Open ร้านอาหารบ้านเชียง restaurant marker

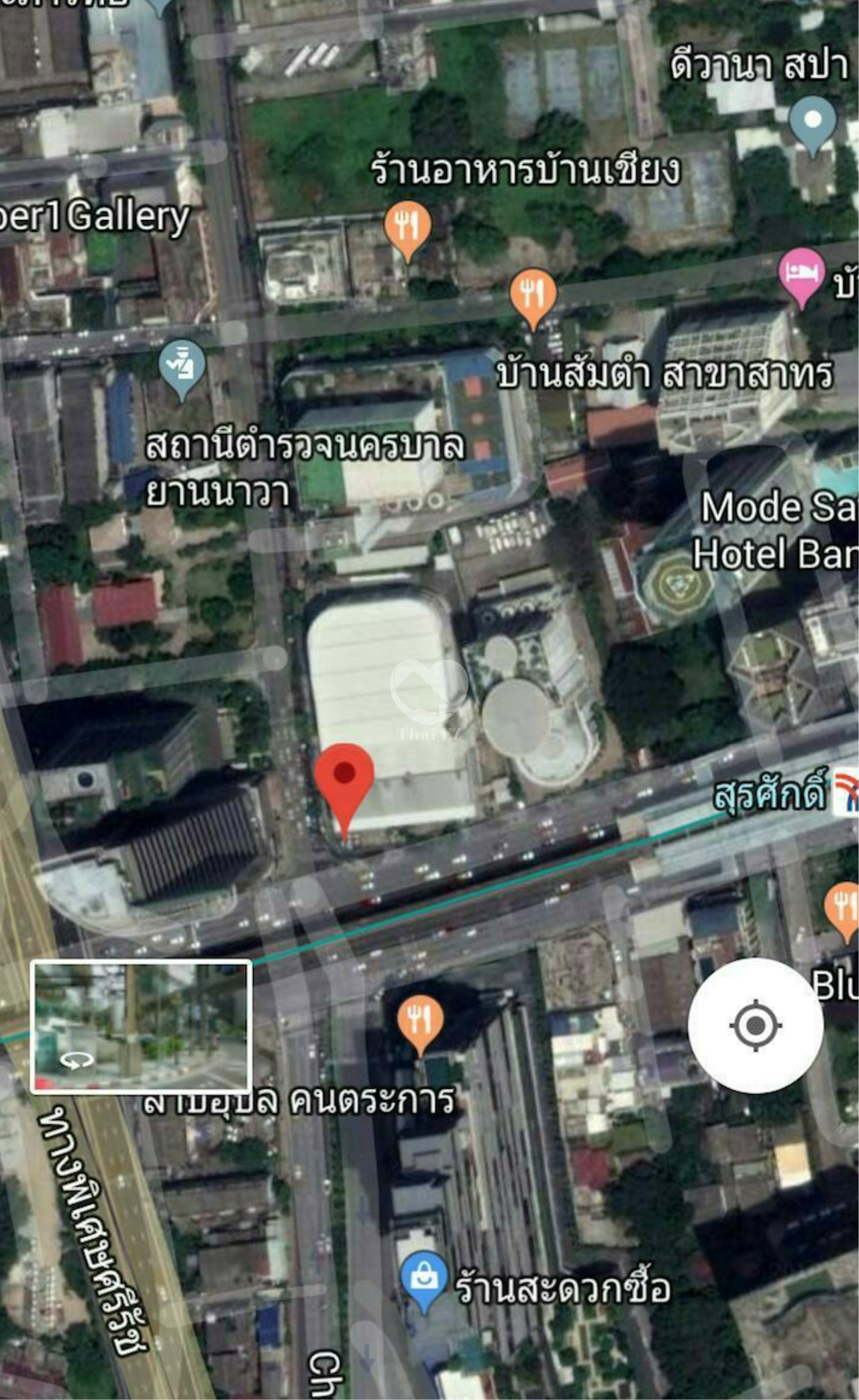click(407, 225)
